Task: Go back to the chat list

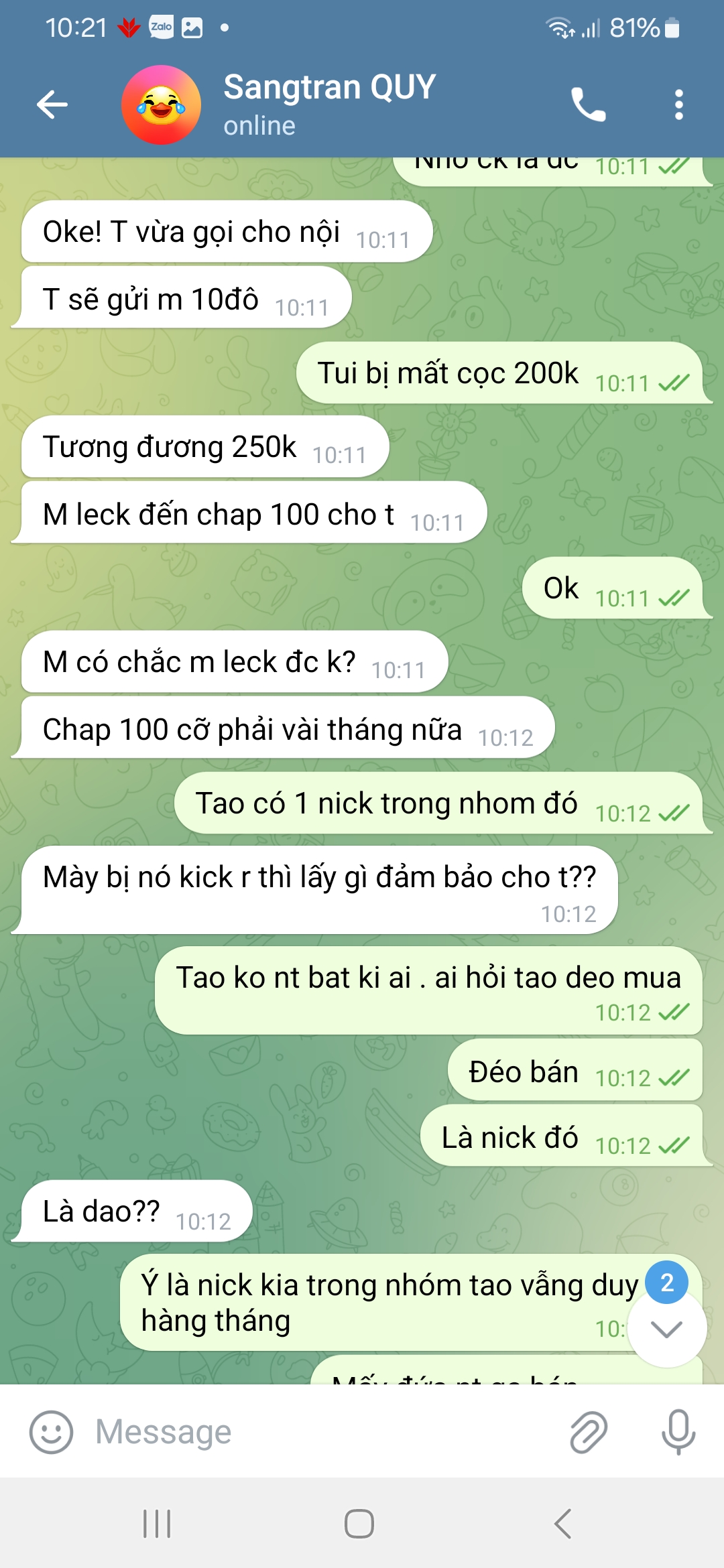Action: pos(52,105)
